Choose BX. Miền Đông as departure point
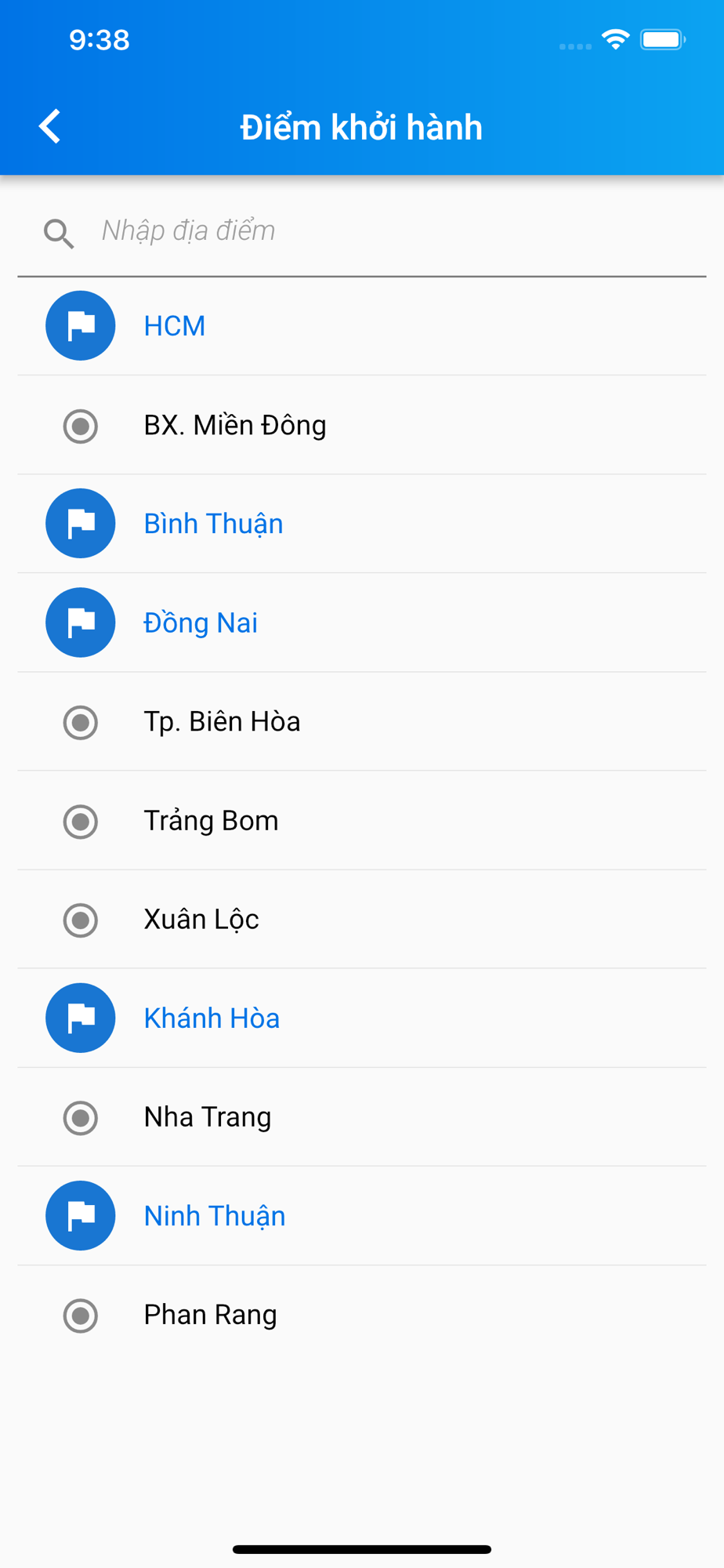The image size is (724, 1568). [362, 425]
